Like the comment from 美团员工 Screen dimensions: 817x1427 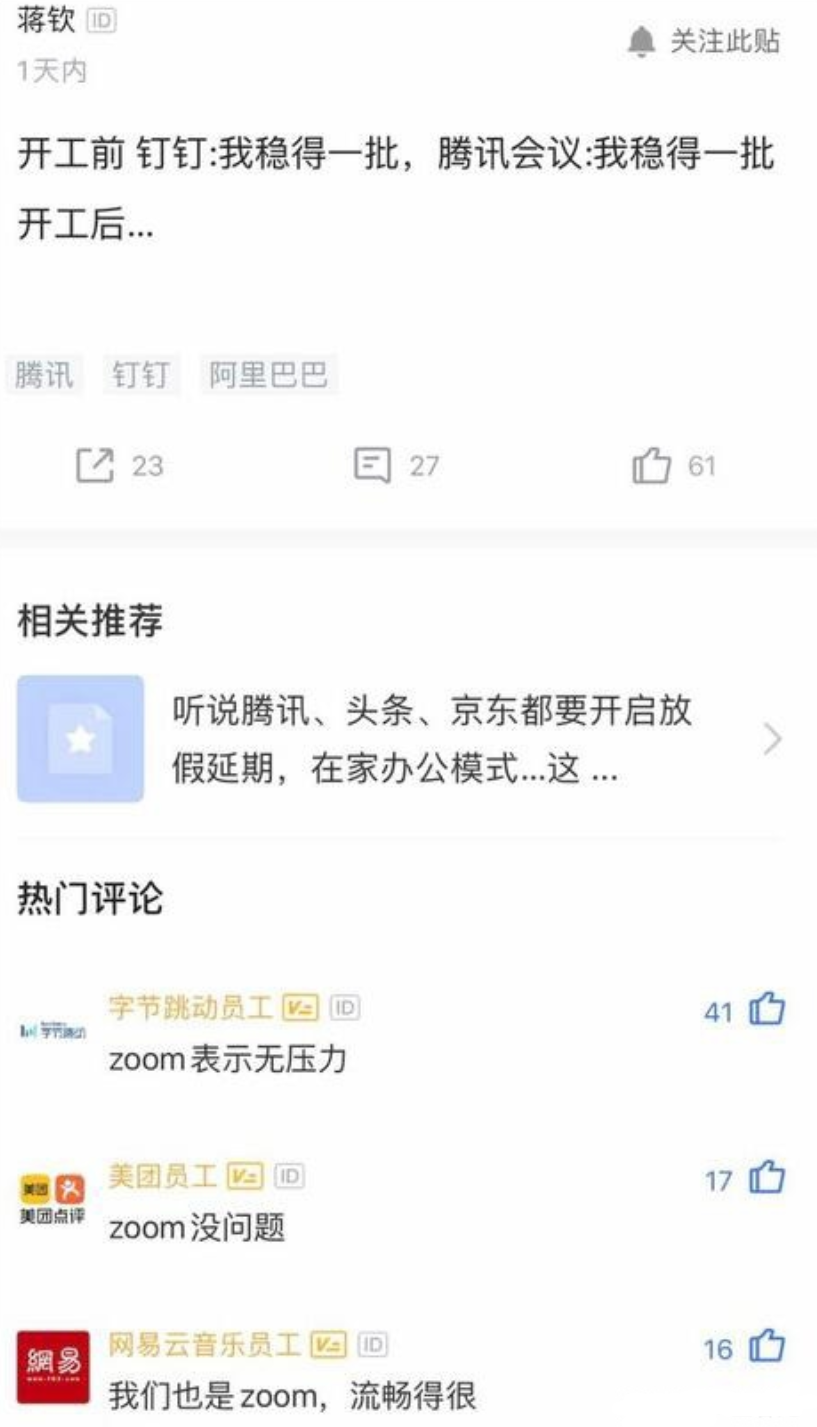767,1178
